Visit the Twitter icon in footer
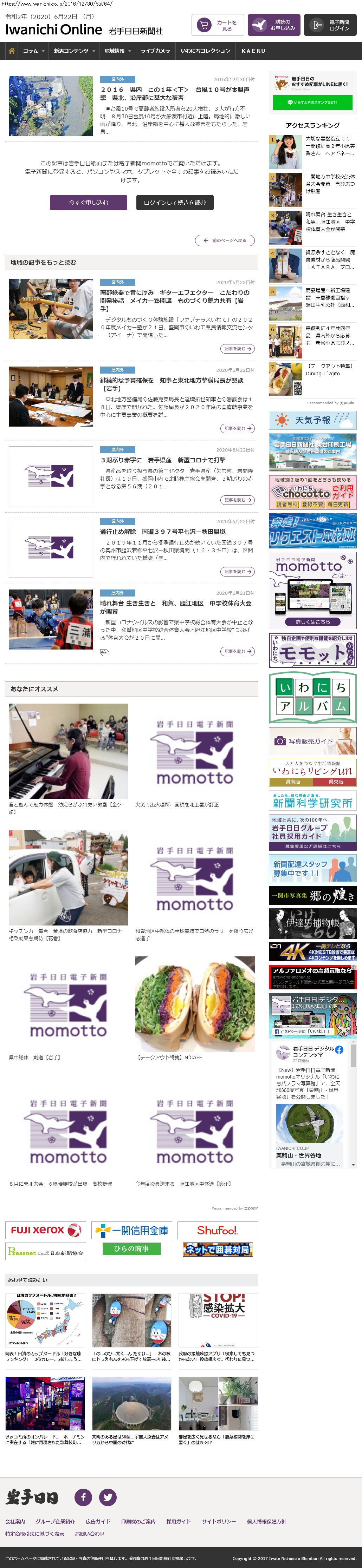This screenshot has width=362, height=1568. coord(108,1497)
